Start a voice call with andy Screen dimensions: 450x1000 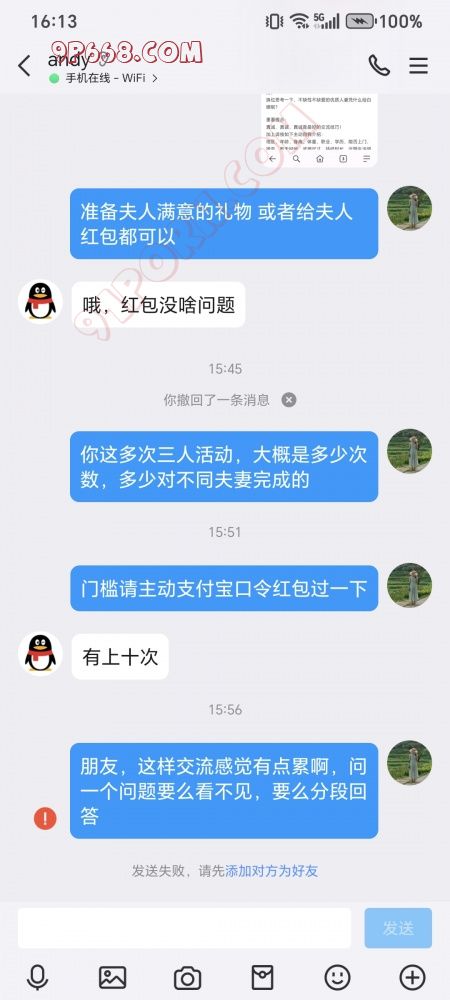(x=379, y=65)
